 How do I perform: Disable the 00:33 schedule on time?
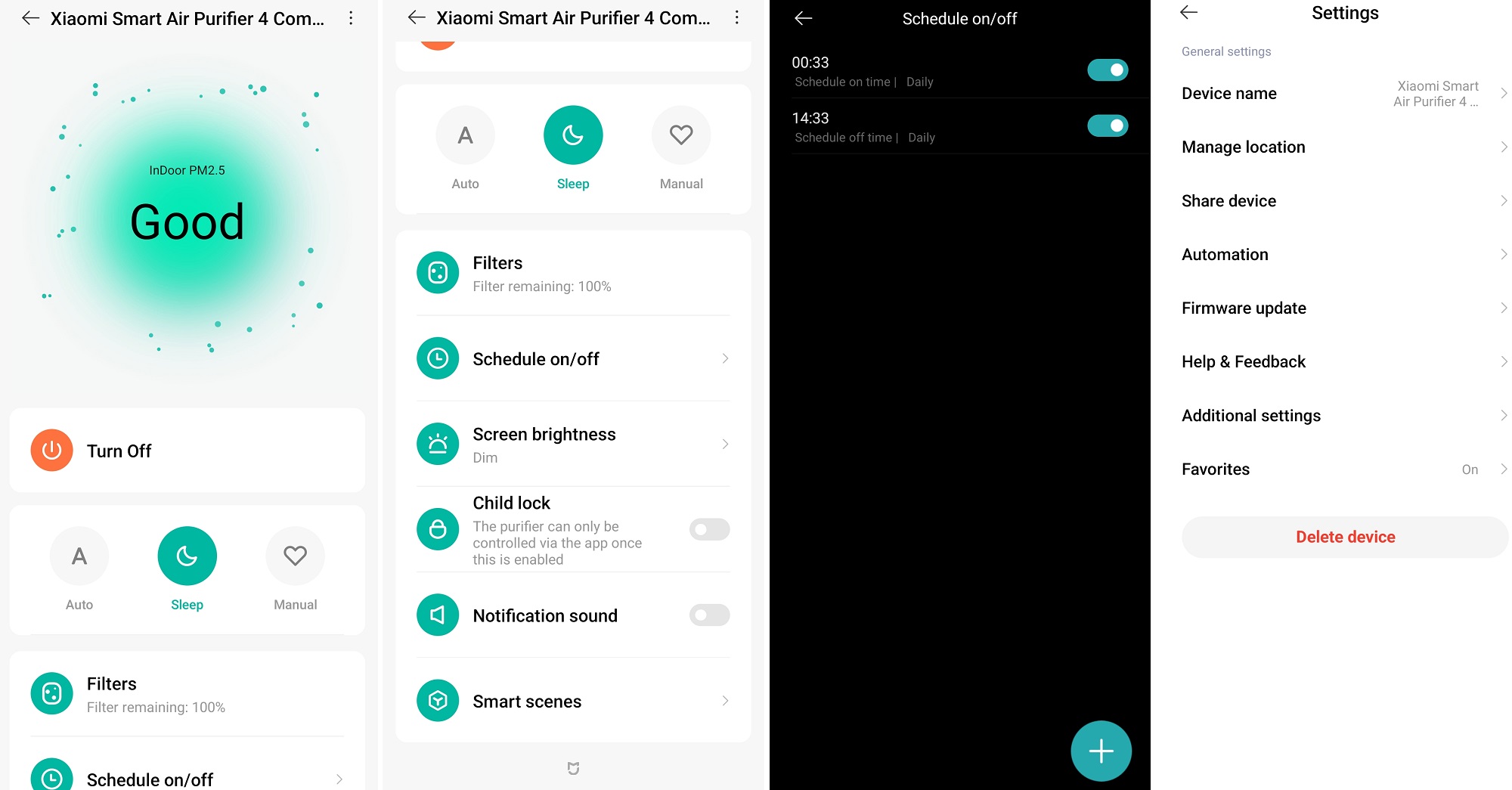1107,70
